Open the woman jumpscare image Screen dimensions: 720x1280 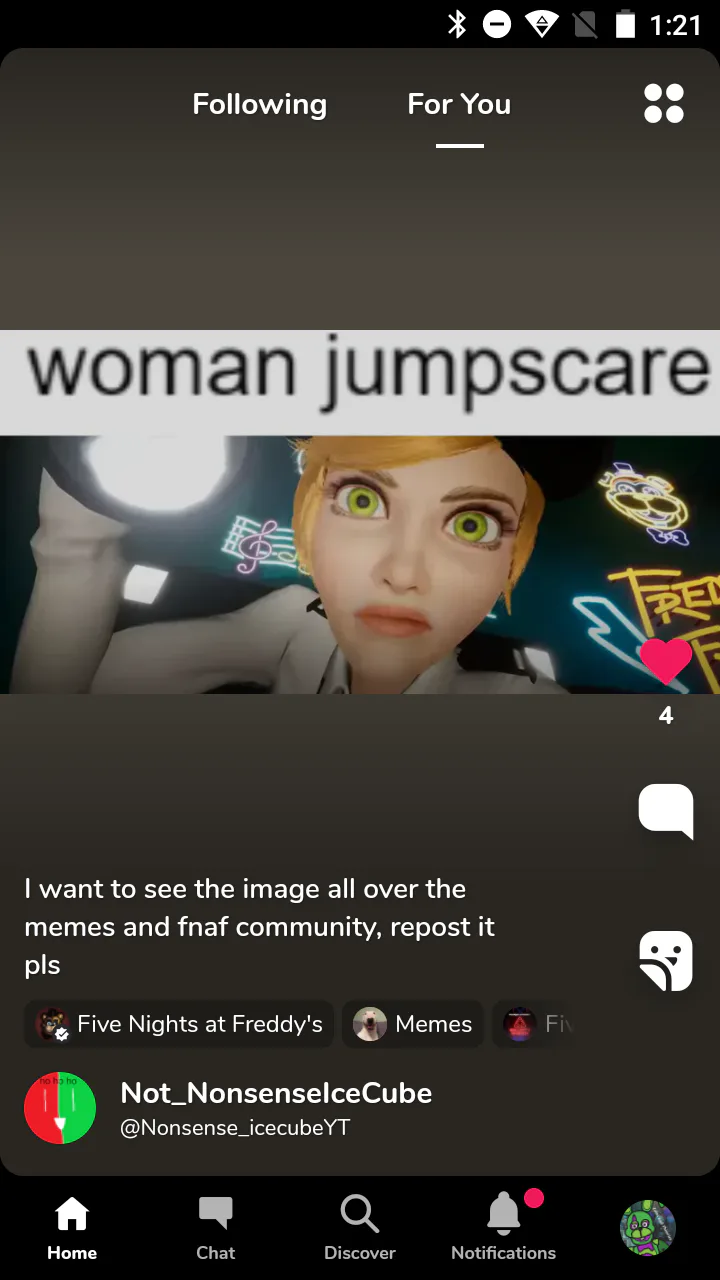[x=360, y=512]
